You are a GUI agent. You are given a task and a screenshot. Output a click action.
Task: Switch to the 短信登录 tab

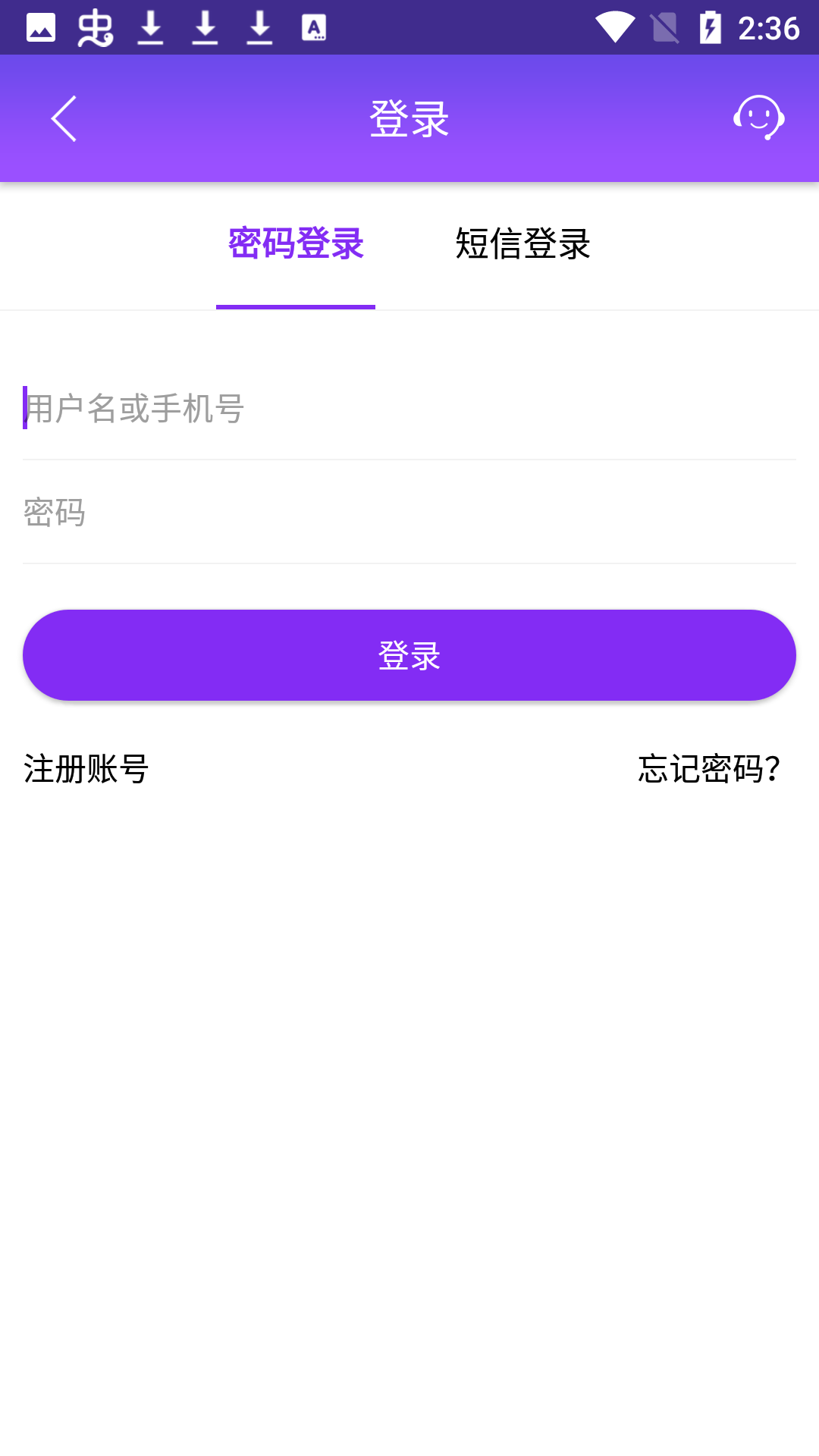pos(522,244)
